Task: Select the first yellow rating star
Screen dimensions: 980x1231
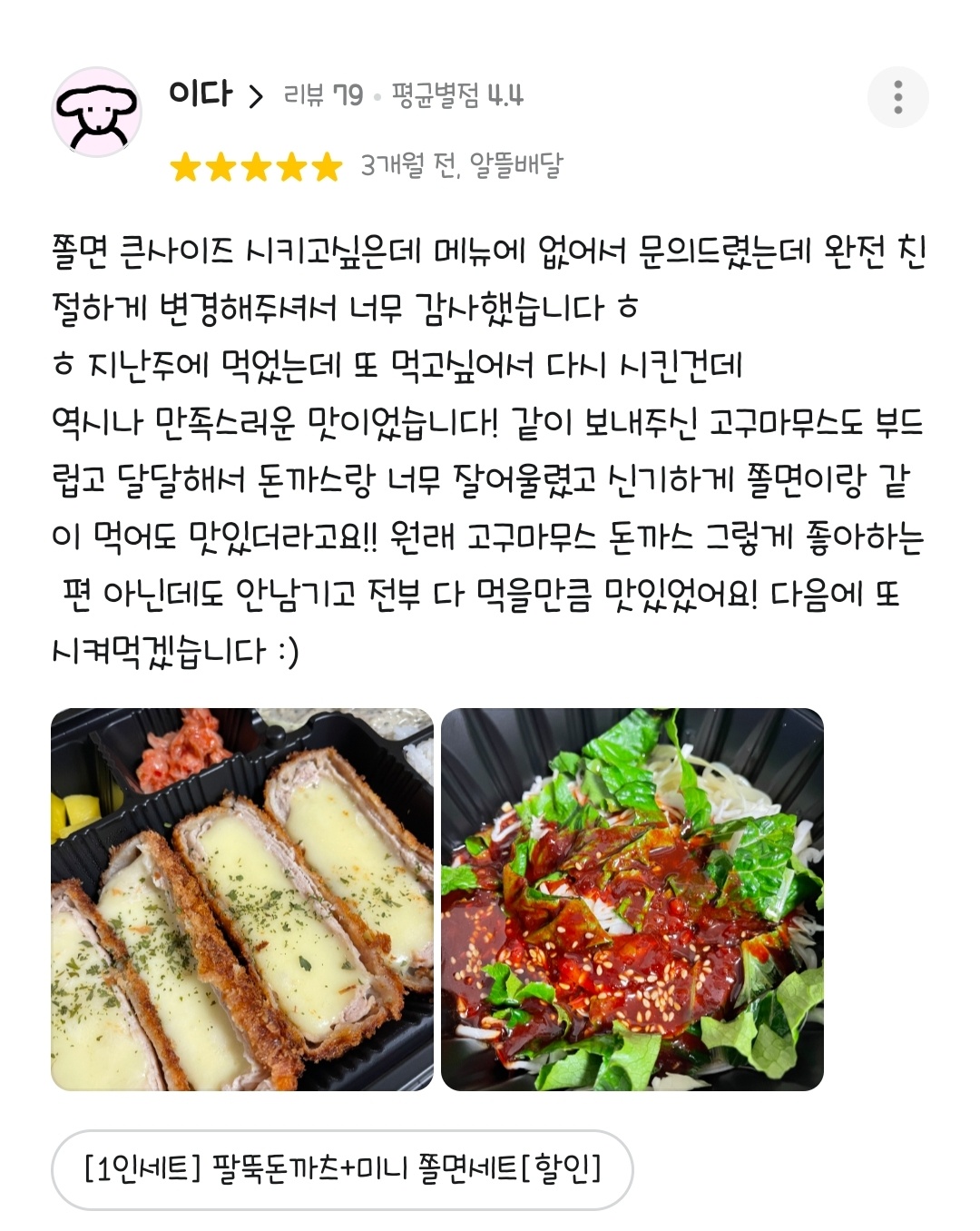Action: 186,166
